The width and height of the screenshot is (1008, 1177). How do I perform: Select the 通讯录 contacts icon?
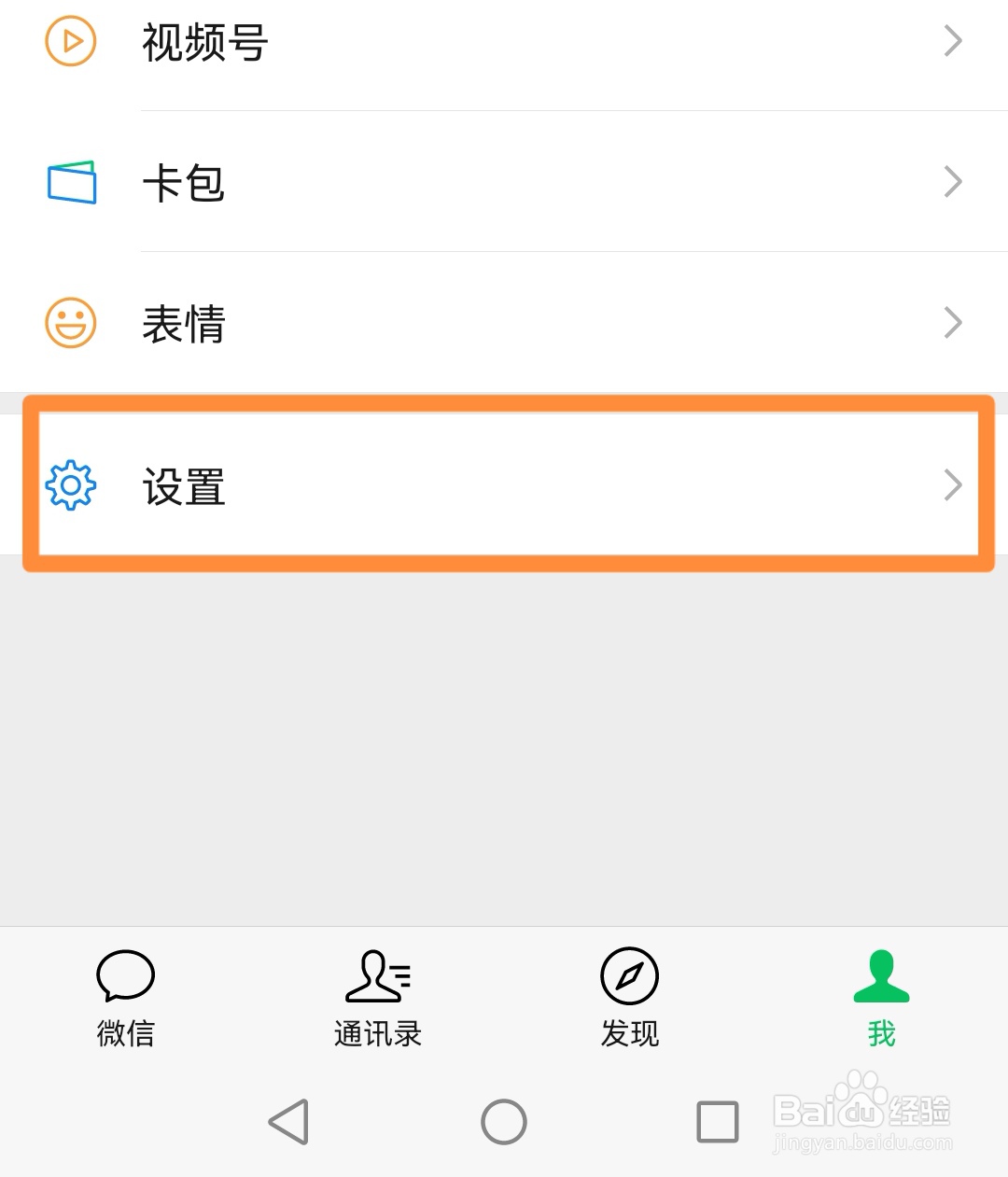[x=377, y=977]
